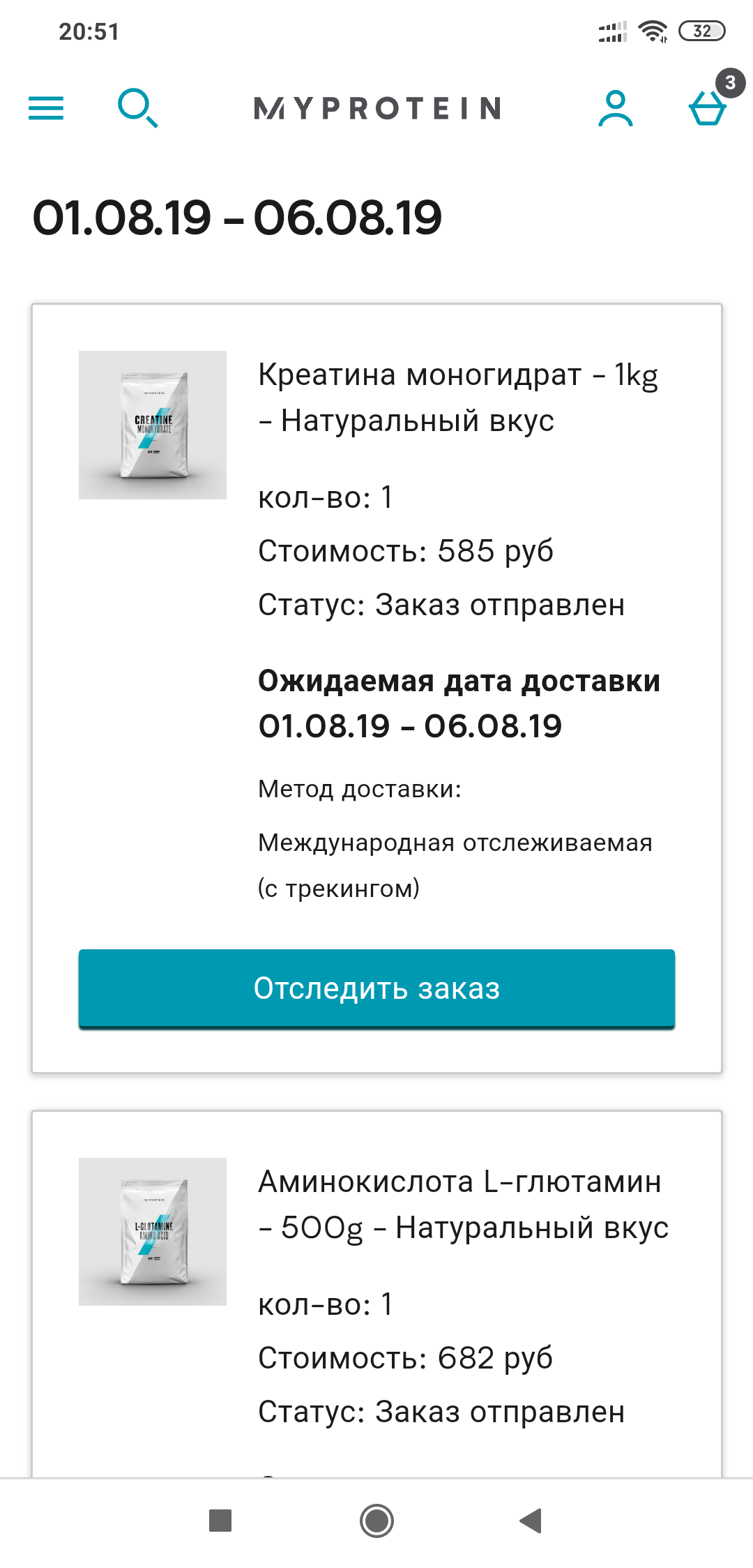Go back using system back button
This screenshot has height=1568, width=753.
[531, 1521]
